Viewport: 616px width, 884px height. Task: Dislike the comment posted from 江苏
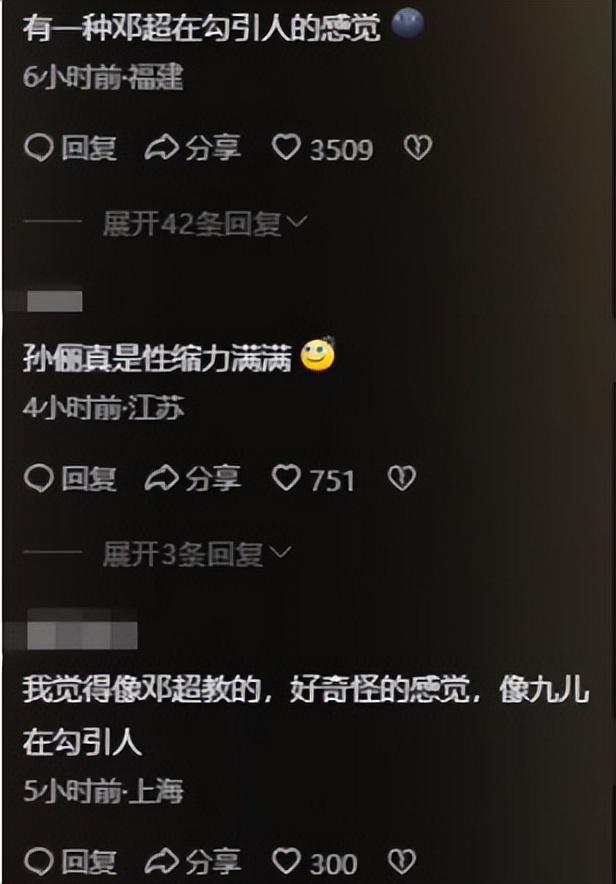(401, 479)
